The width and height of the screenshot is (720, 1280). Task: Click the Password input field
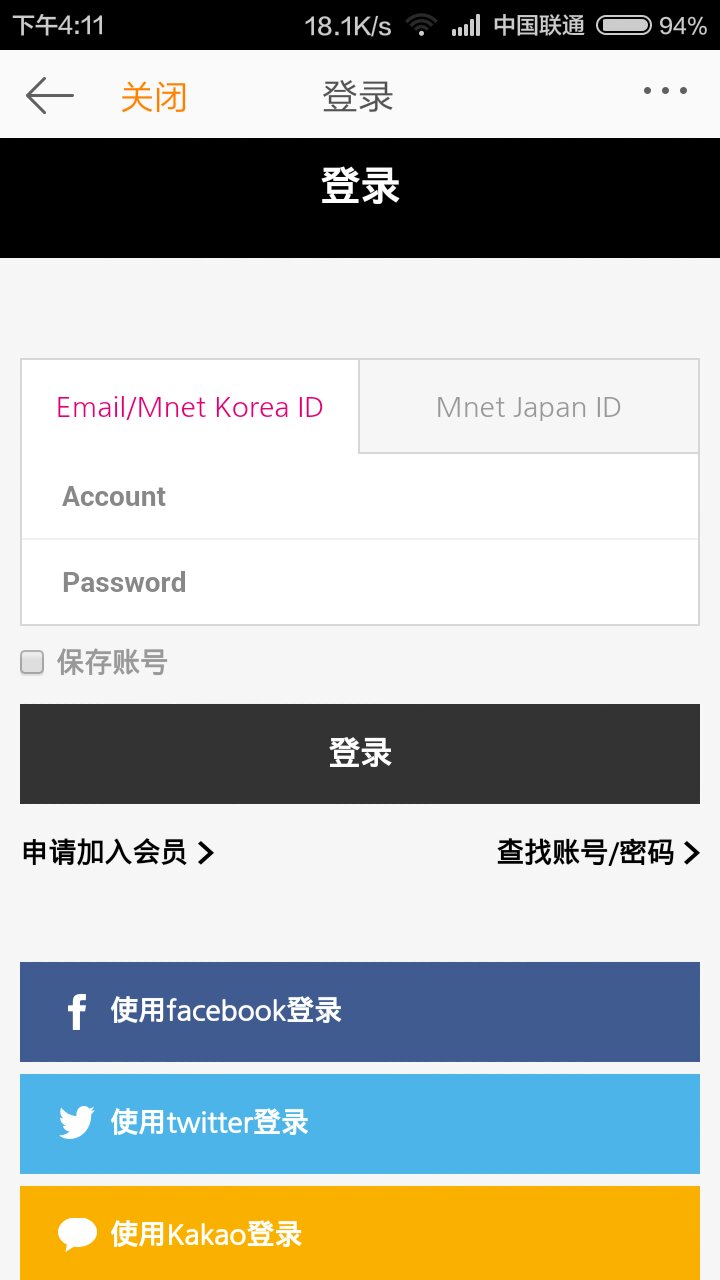[x=360, y=582]
